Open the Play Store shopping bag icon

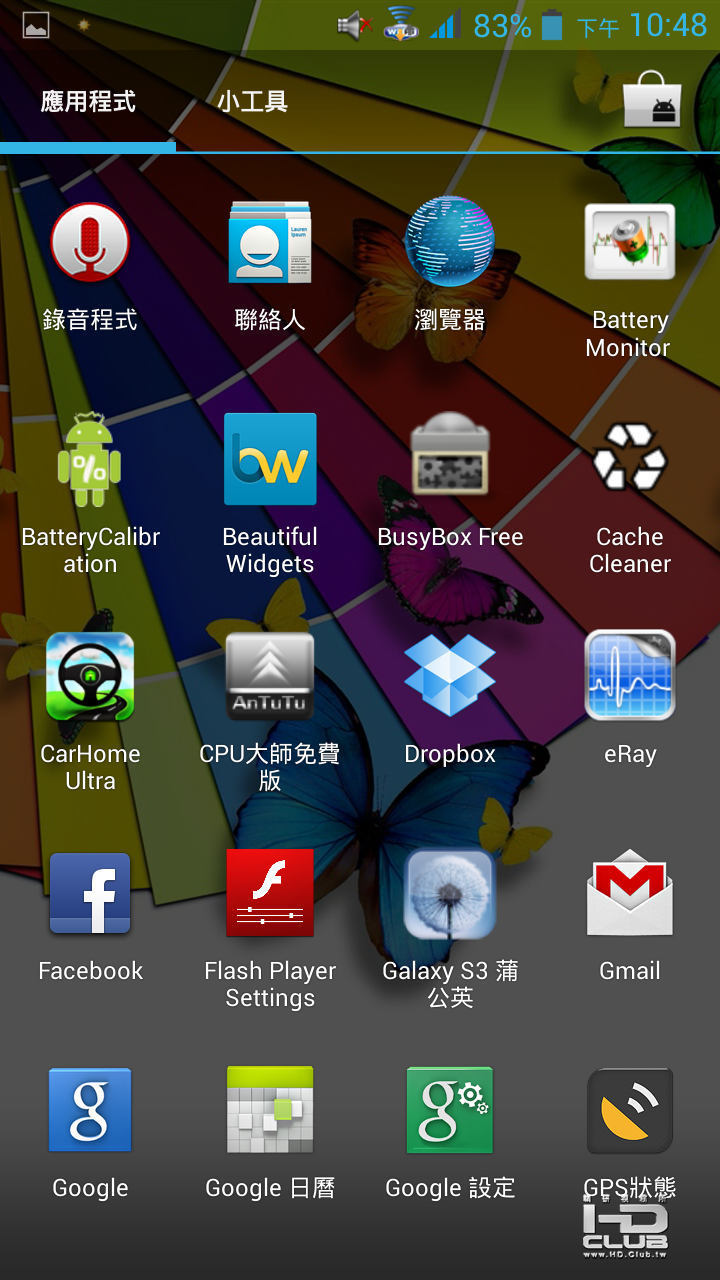click(x=652, y=100)
